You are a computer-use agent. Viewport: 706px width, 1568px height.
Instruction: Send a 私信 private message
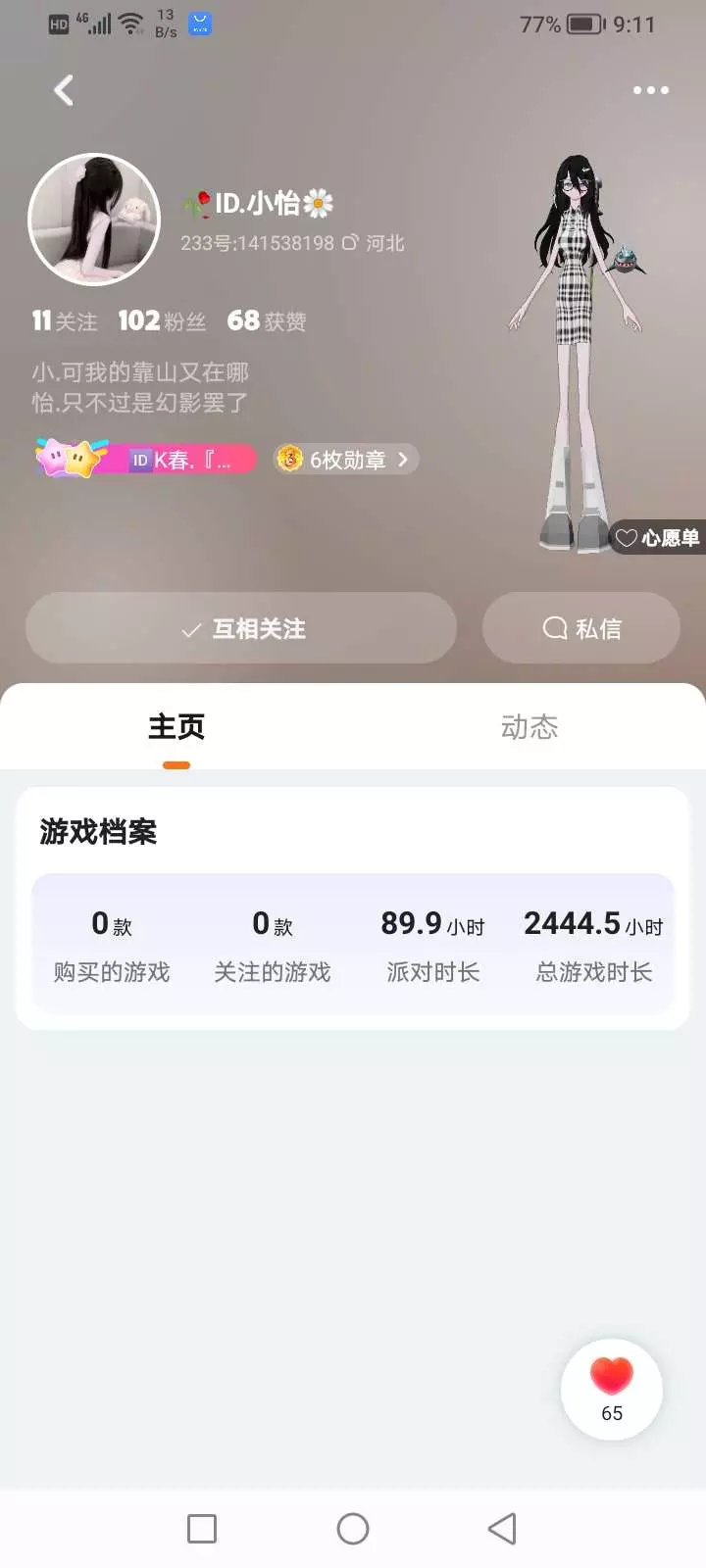(581, 628)
